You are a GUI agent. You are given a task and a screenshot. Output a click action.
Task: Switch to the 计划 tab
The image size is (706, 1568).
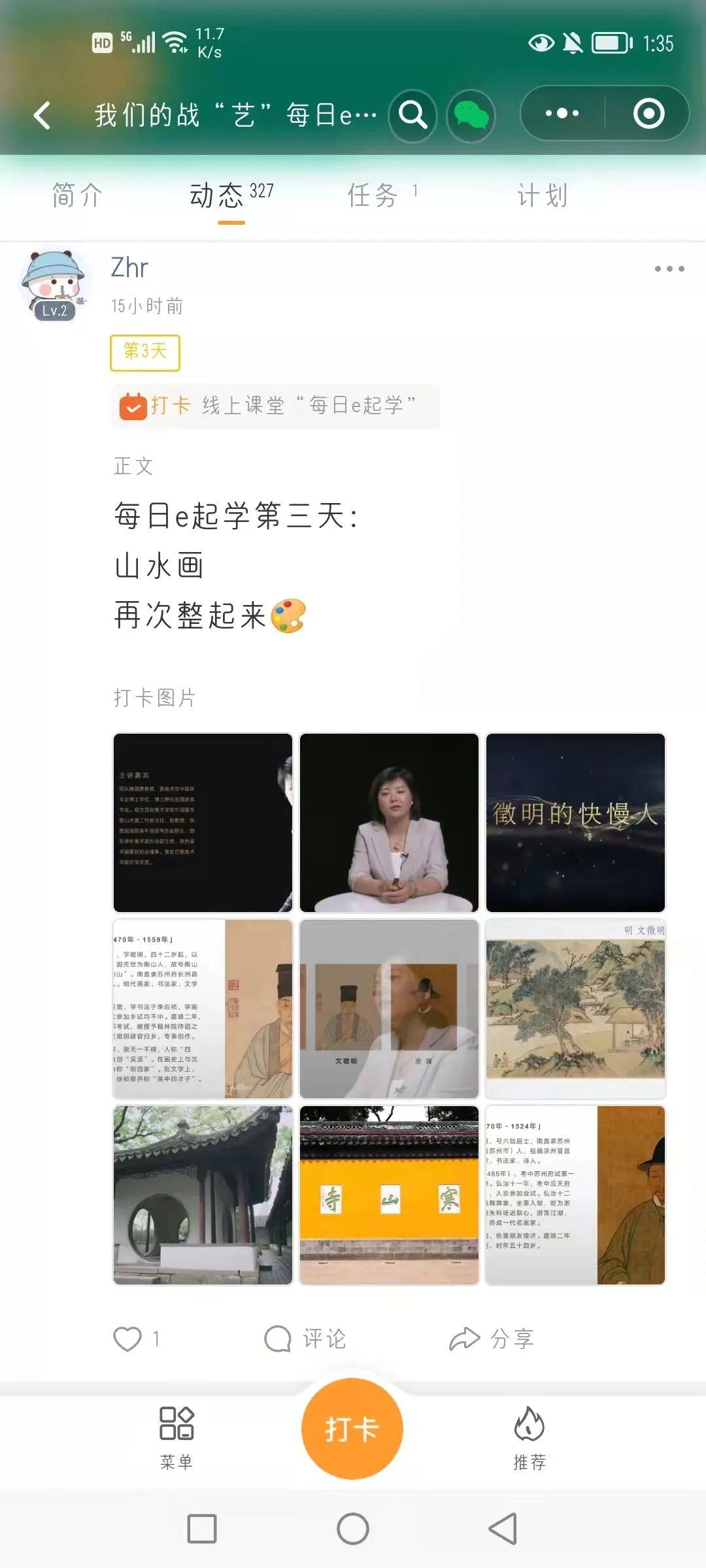tap(543, 195)
